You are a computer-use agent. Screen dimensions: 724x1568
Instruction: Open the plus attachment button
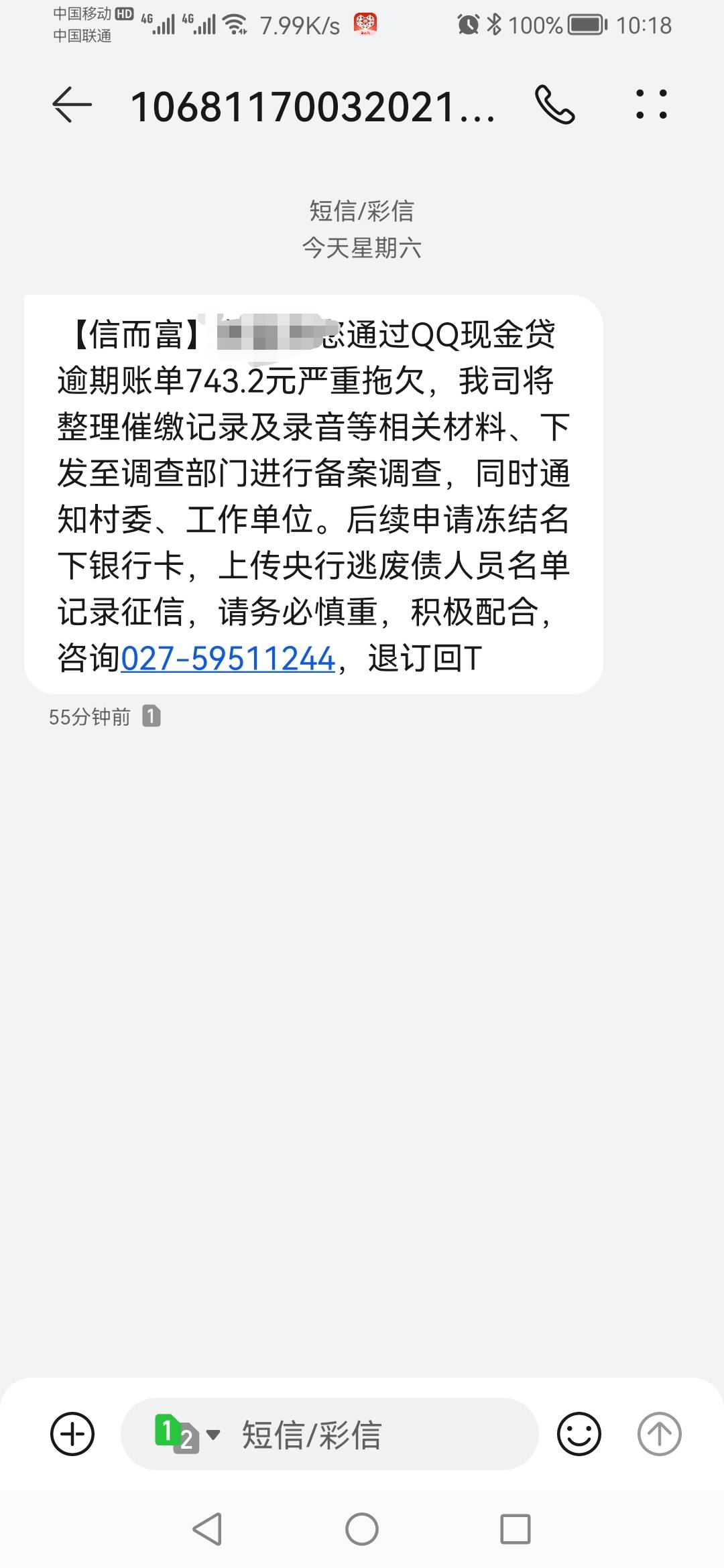tap(72, 1434)
